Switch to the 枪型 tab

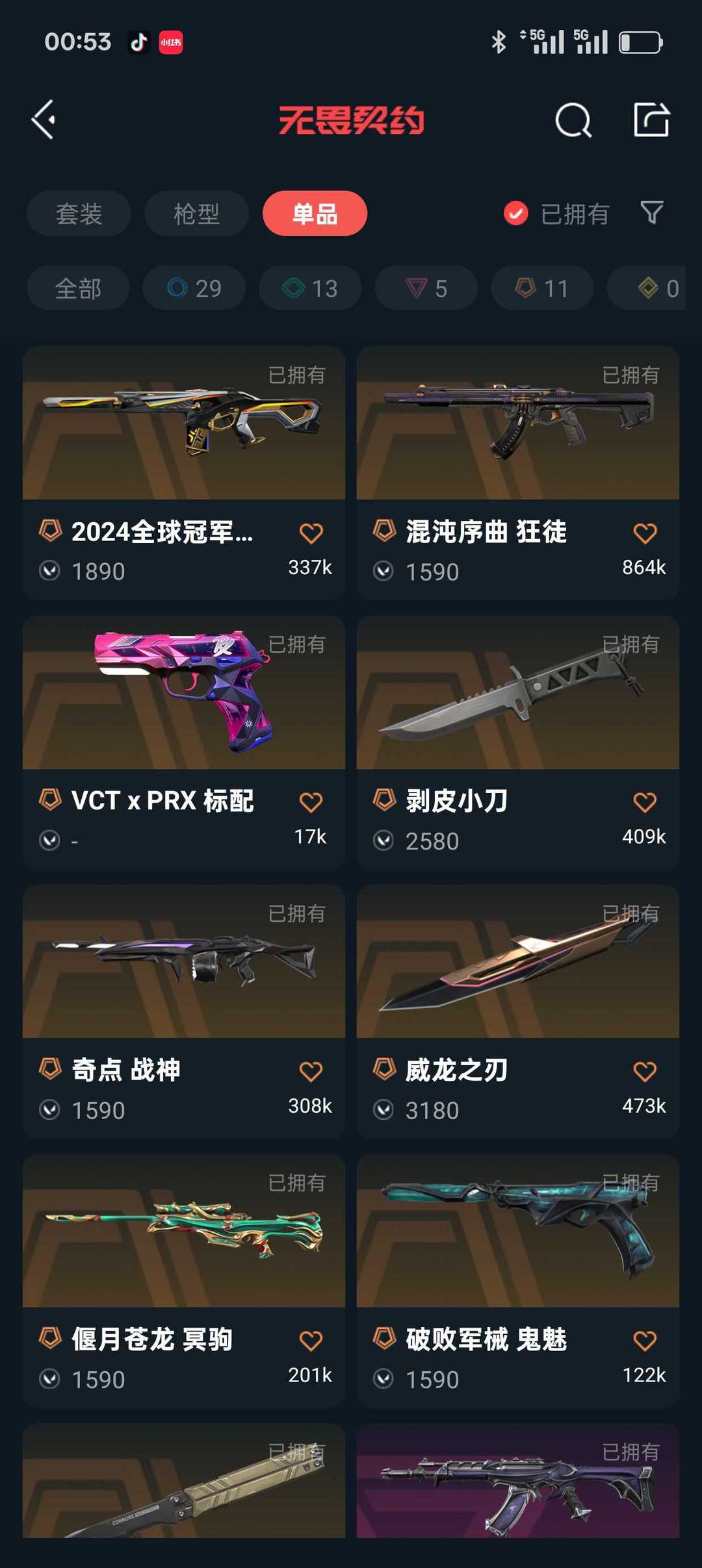[196, 214]
